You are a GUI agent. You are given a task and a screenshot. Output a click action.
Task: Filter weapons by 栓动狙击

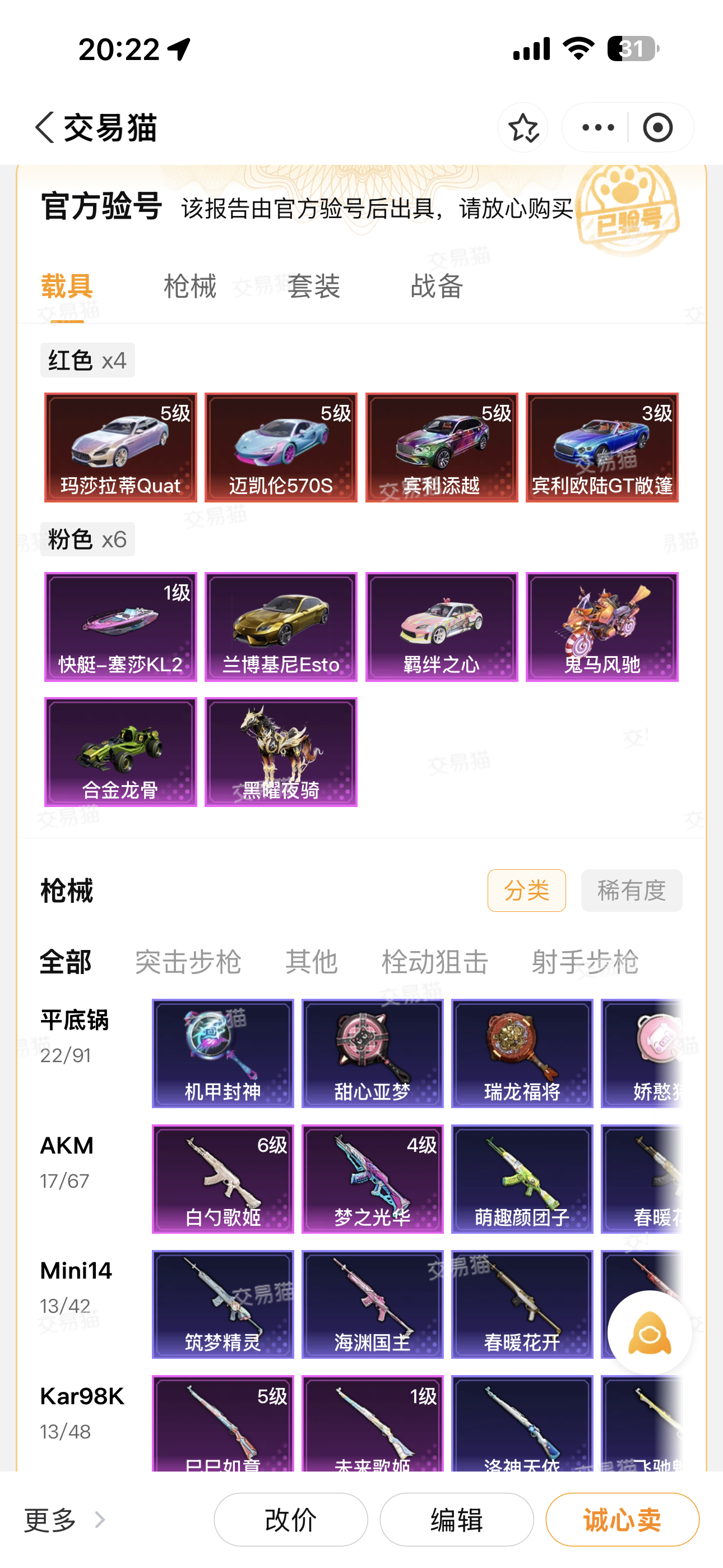[434, 962]
